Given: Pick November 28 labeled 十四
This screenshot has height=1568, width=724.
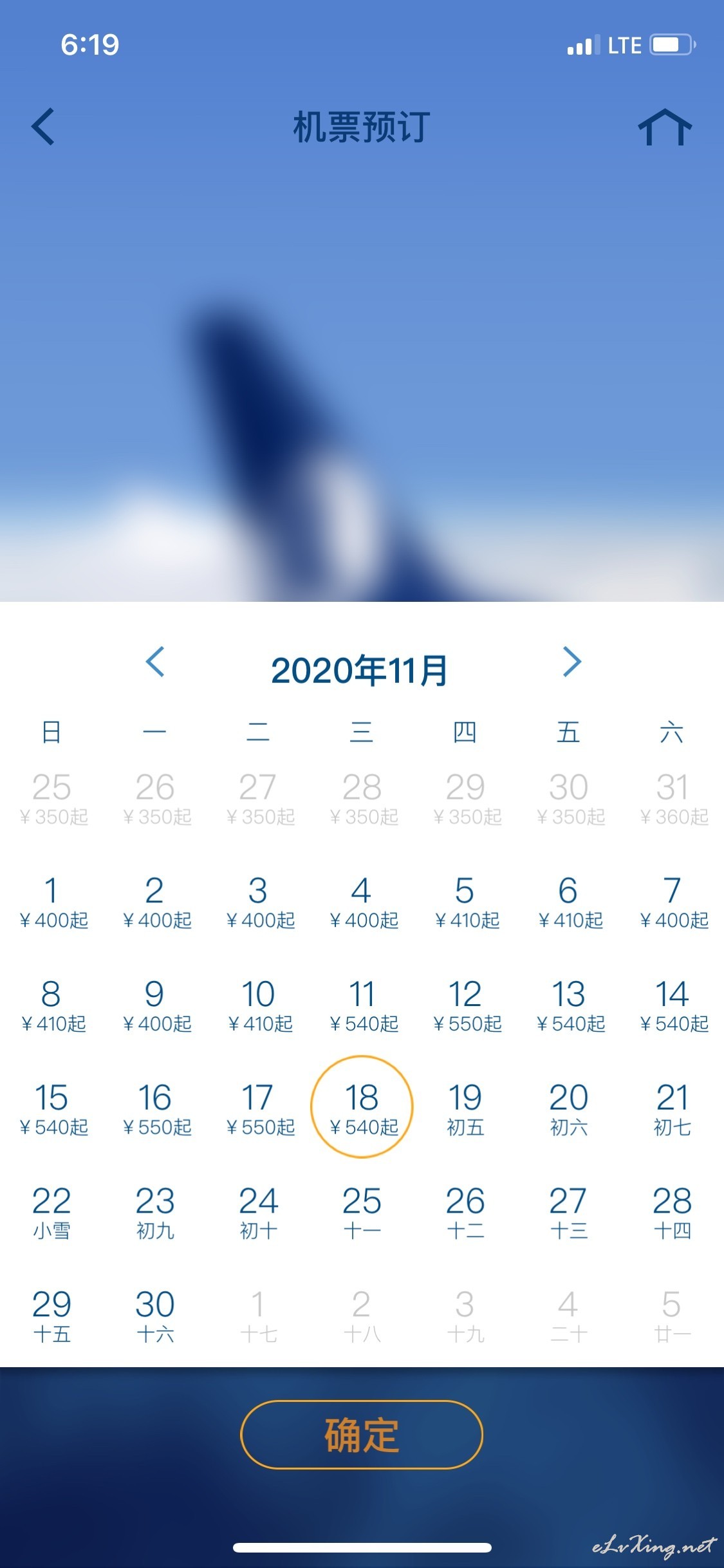Looking at the screenshot, I should tap(673, 1213).
